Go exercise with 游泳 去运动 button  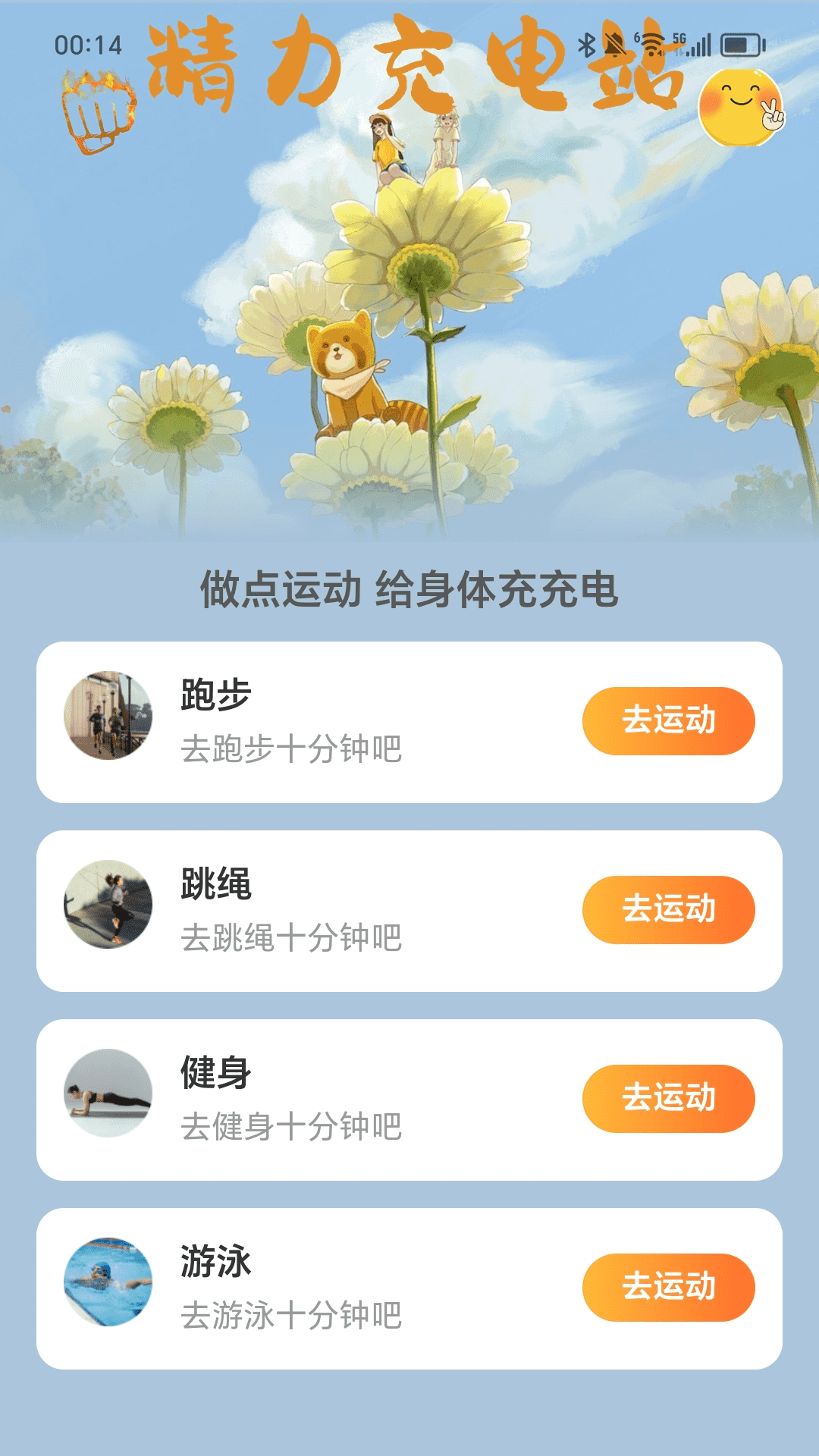click(x=668, y=1287)
